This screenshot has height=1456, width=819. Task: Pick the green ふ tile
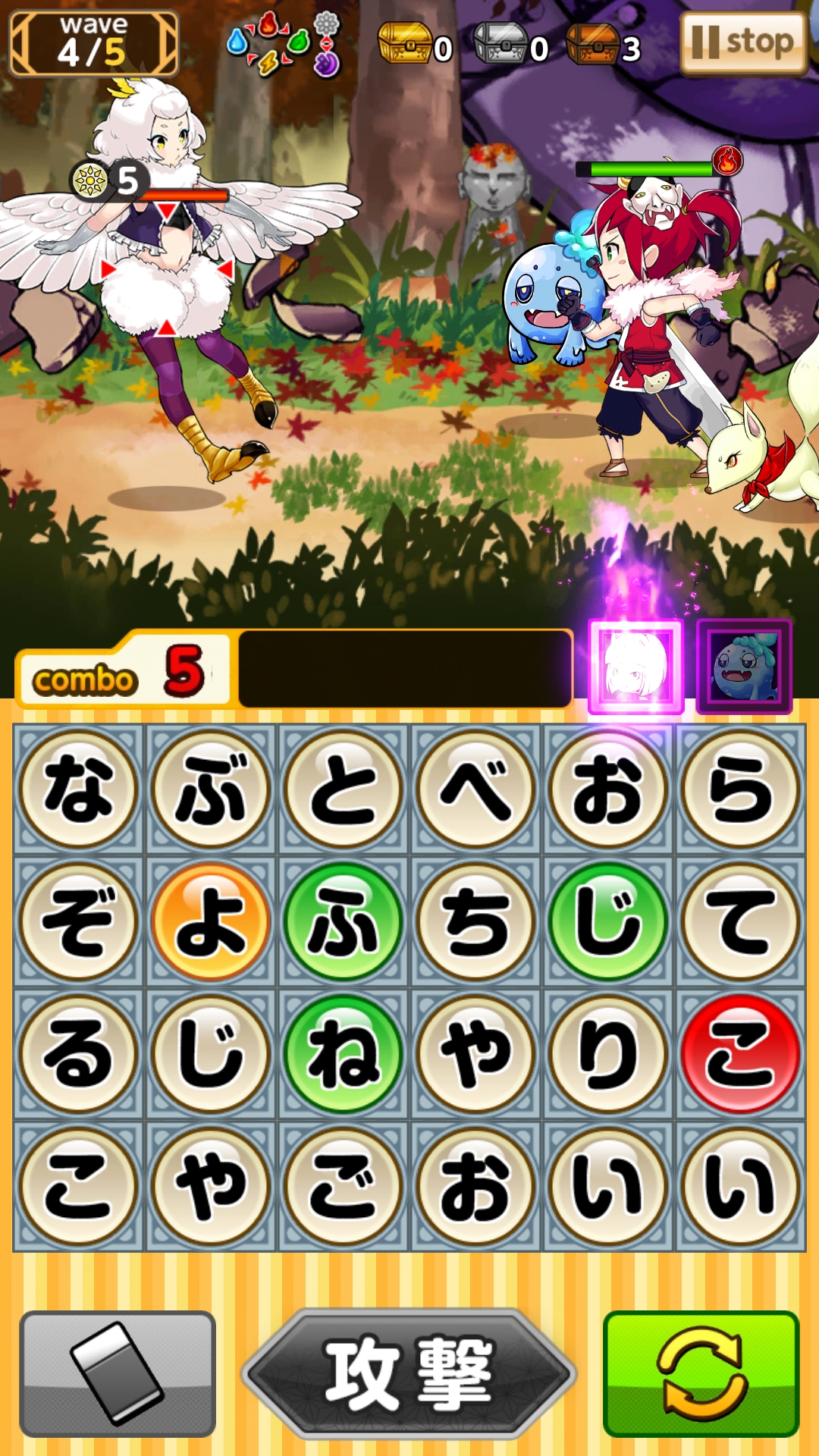point(343,921)
